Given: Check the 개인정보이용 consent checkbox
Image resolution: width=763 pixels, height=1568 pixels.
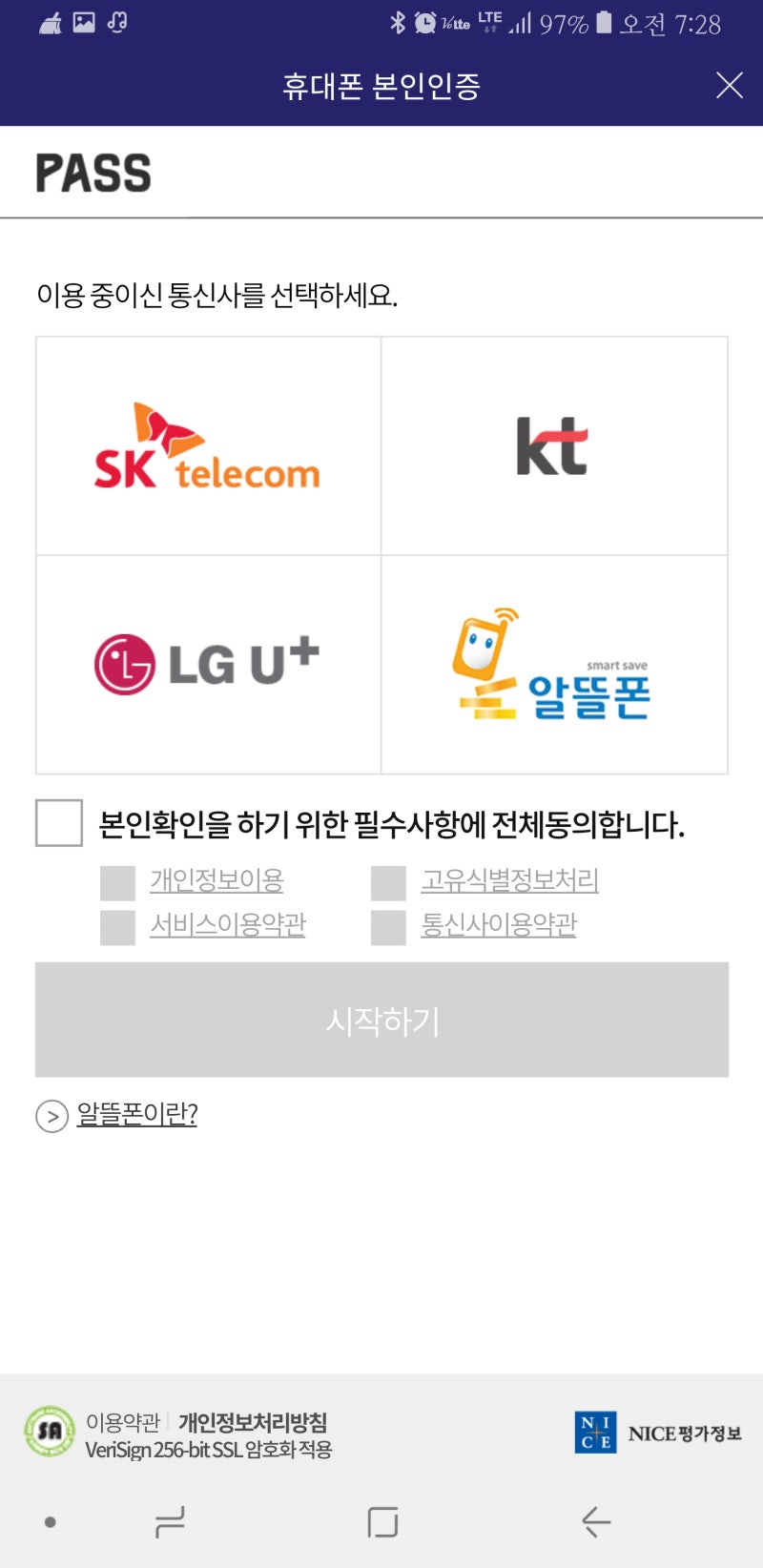Looking at the screenshot, I should coord(117,883).
